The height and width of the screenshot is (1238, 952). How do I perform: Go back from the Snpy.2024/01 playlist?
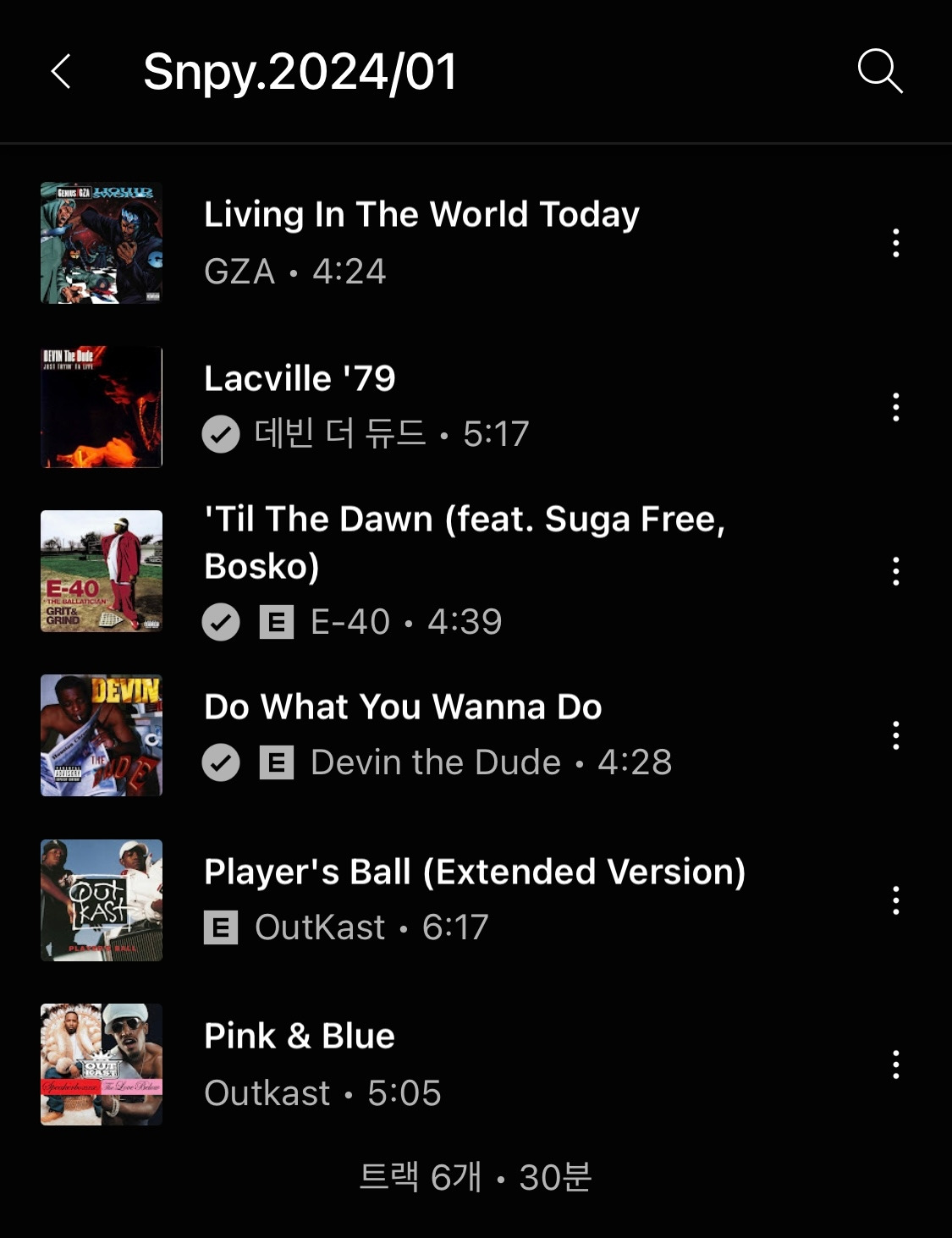click(x=61, y=72)
